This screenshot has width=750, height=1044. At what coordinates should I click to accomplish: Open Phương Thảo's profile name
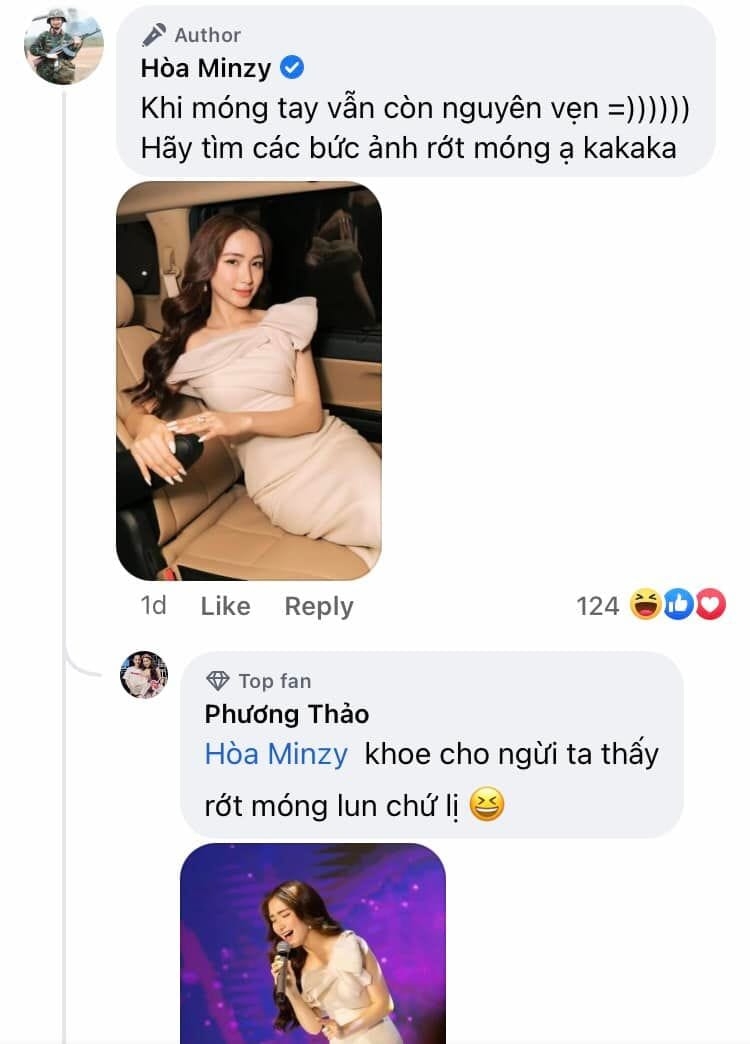(286, 714)
